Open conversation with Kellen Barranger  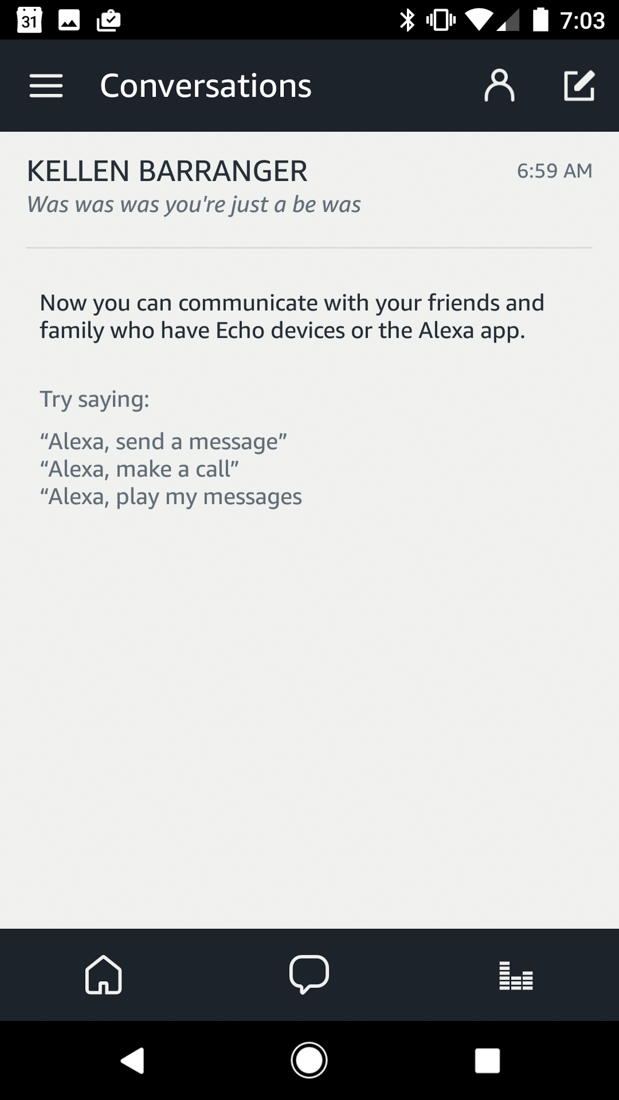pyautogui.click(x=309, y=188)
